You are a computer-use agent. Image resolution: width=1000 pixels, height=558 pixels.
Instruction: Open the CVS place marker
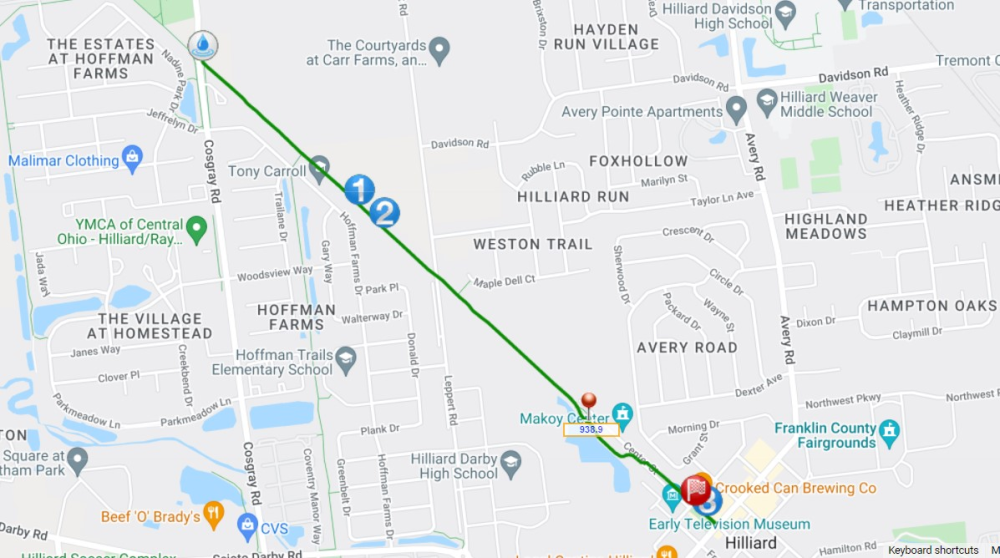(x=247, y=524)
